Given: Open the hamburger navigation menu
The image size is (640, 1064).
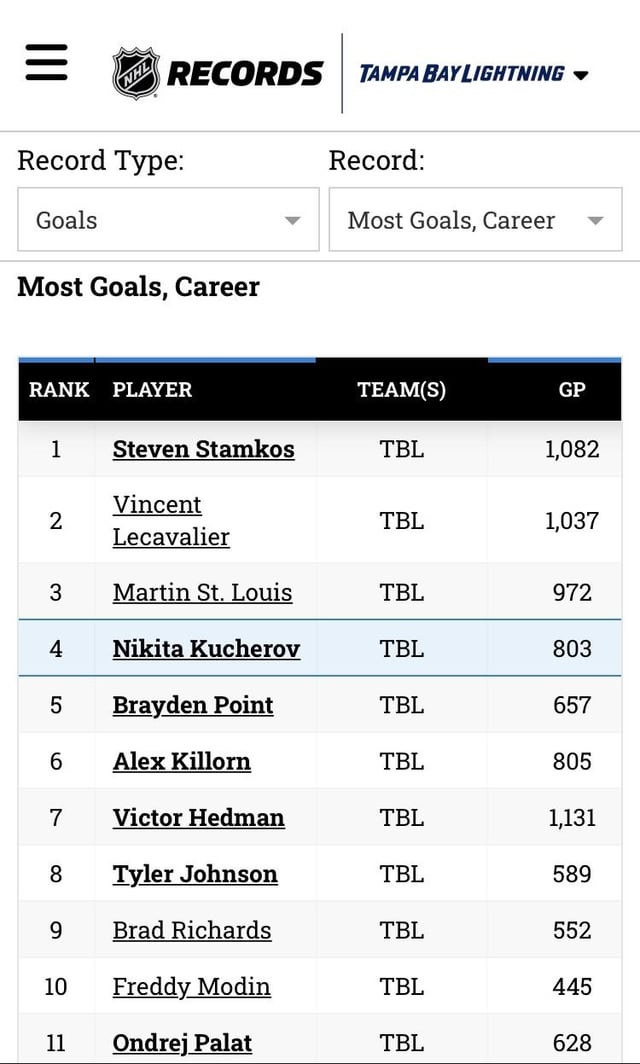Looking at the screenshot, I should 46,63.
